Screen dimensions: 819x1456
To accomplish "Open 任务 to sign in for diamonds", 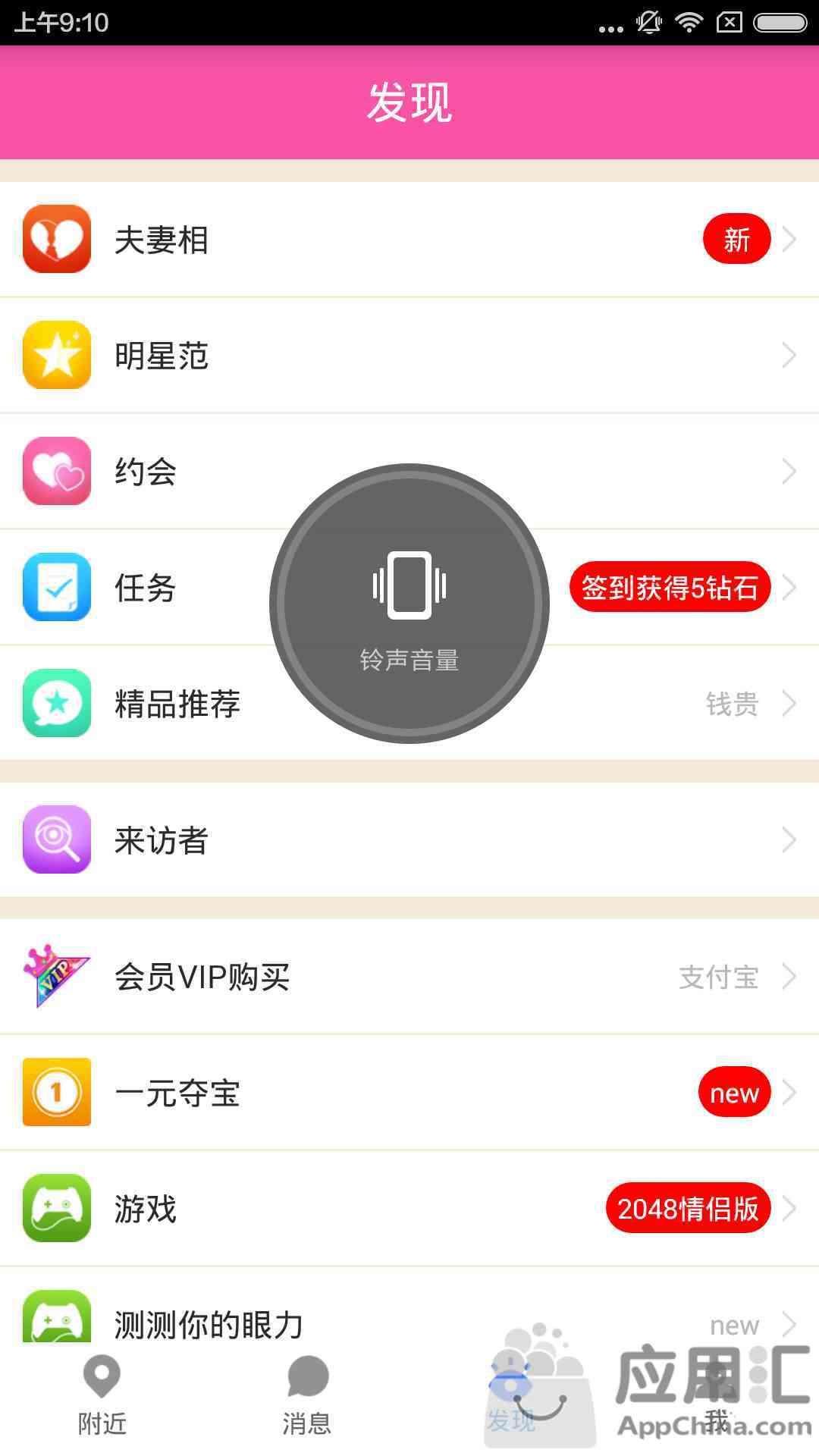I will (409, 588).
